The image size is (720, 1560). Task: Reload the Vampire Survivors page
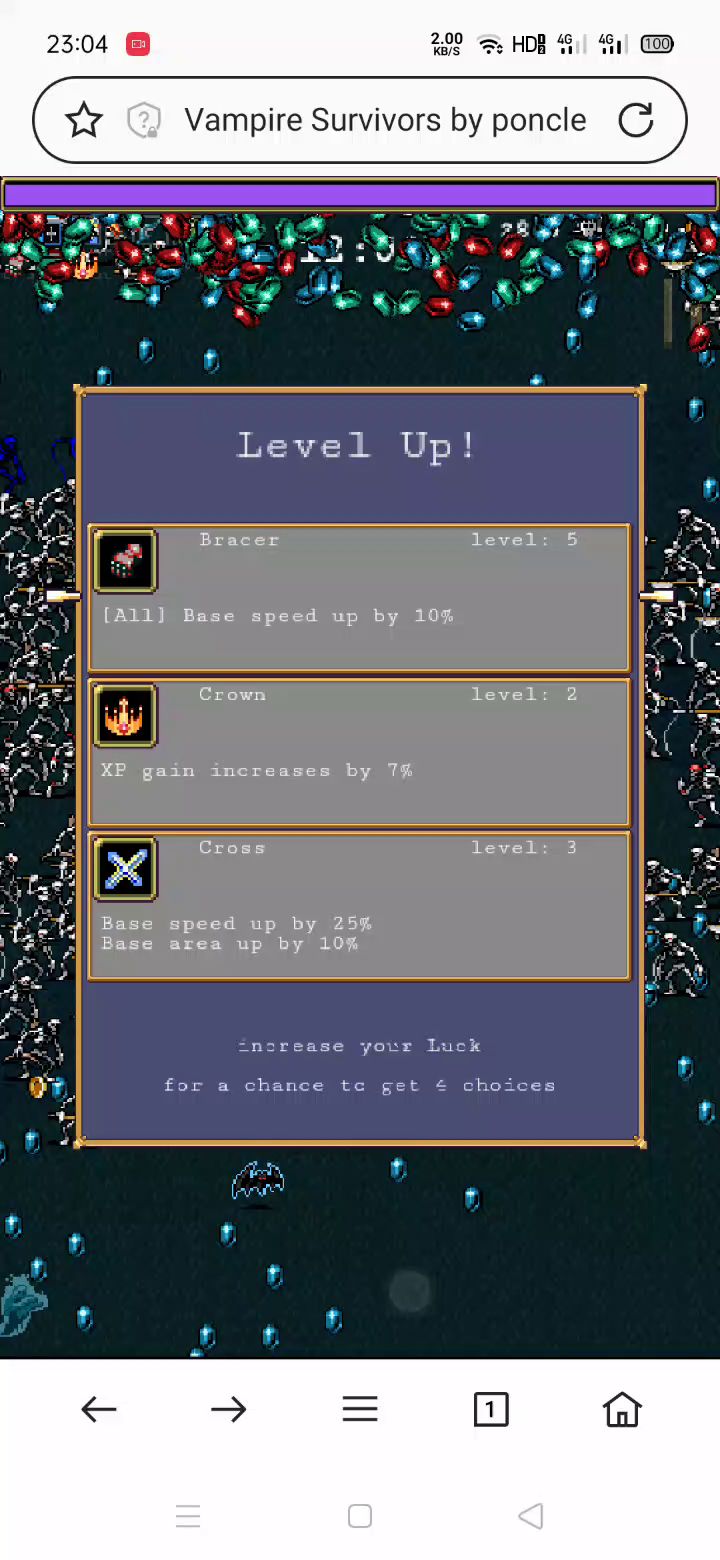coord(636,121)
